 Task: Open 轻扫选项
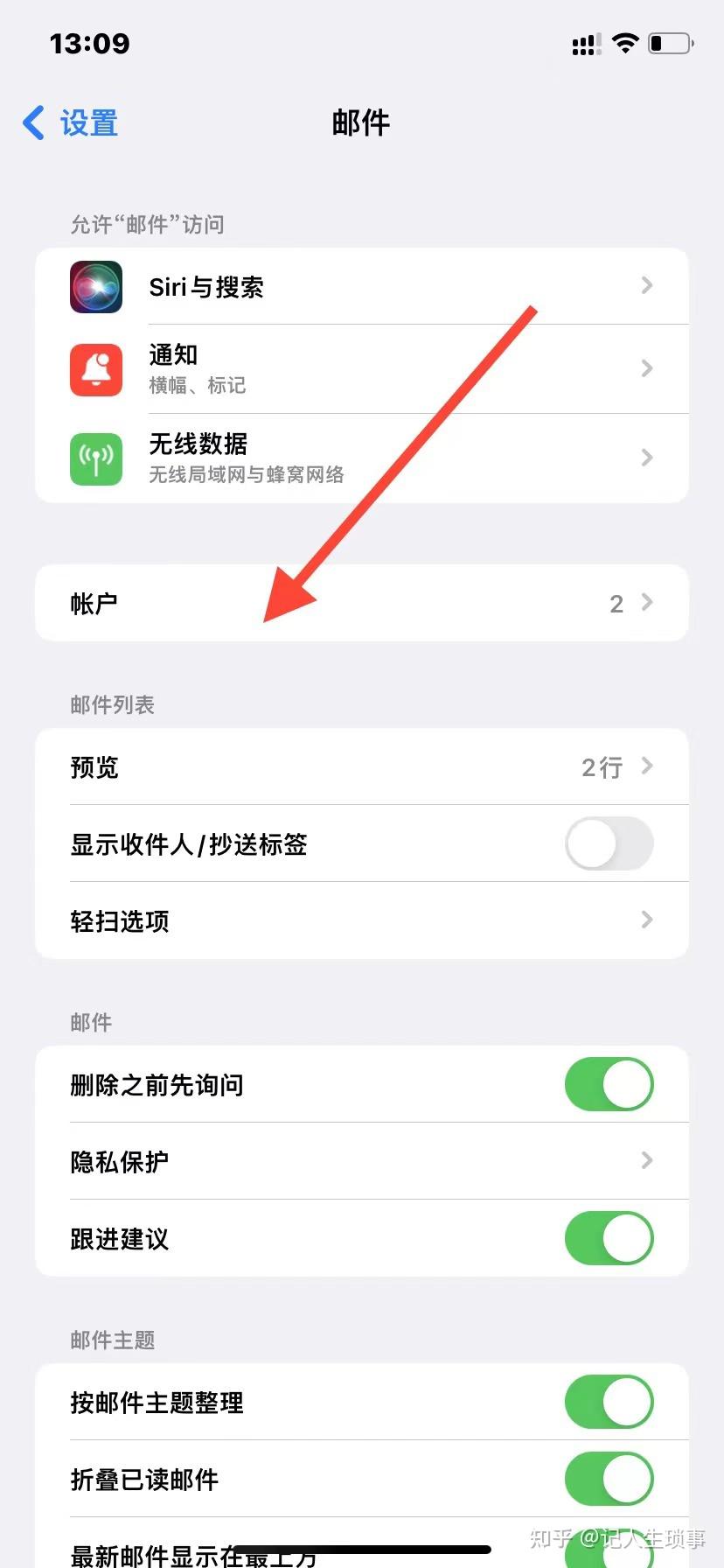tap(362, 920)
